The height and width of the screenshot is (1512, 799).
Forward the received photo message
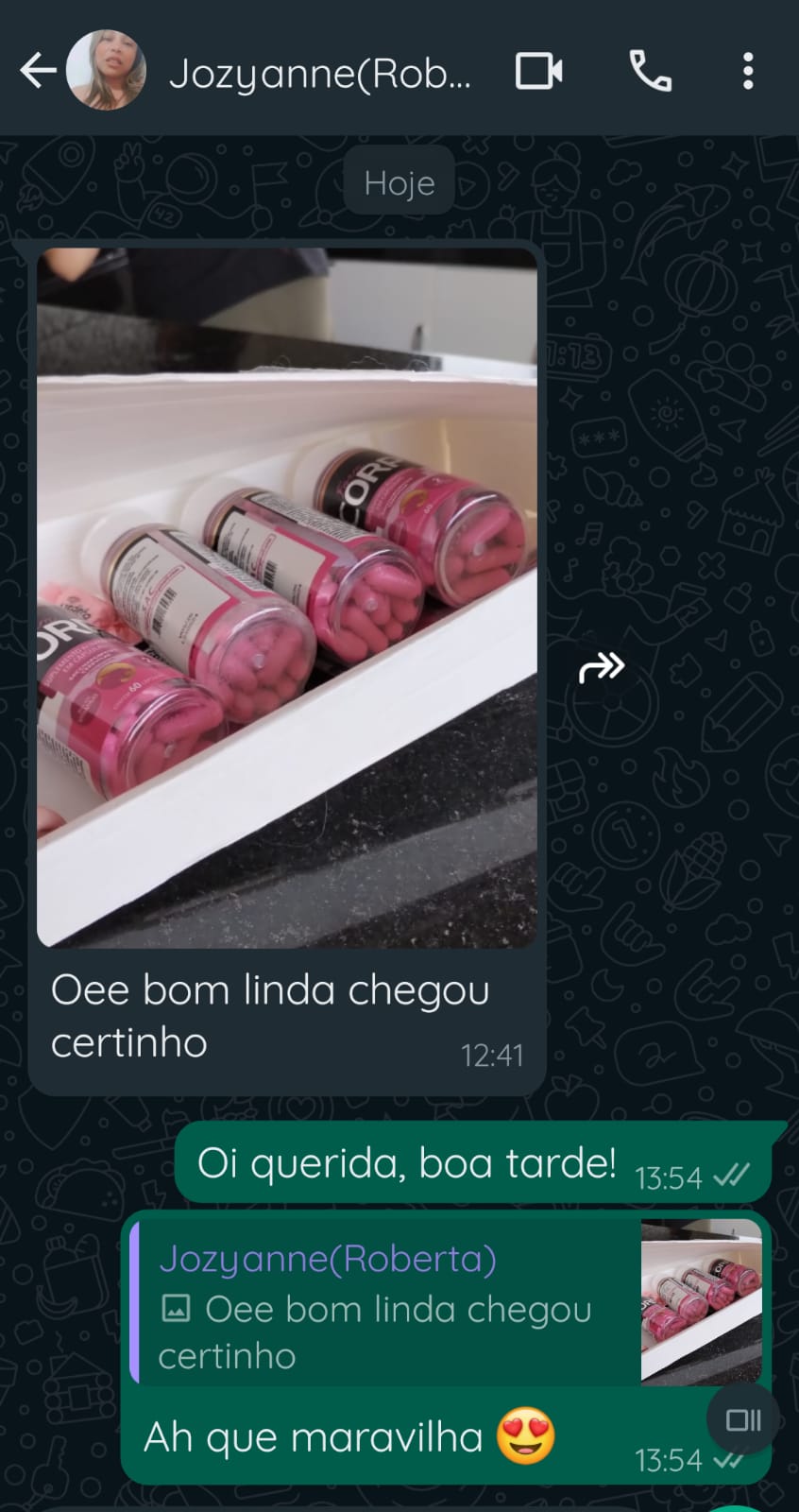[602, 667]
